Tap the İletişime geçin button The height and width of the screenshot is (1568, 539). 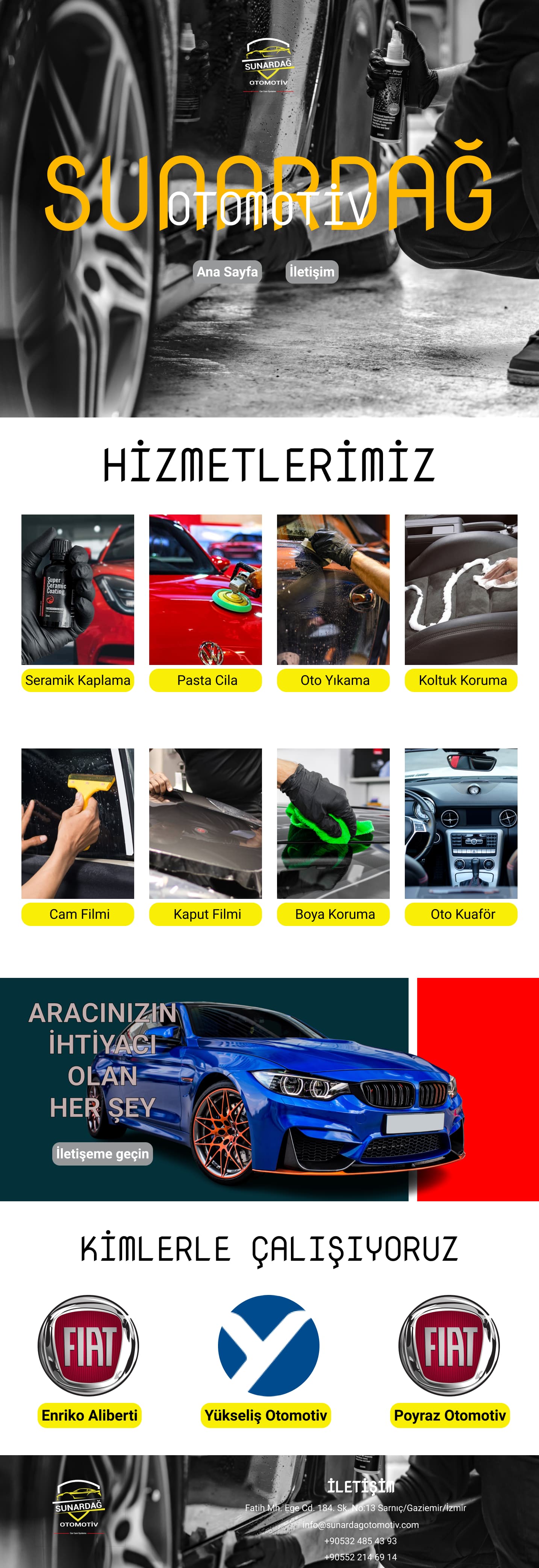click(x=102, y=1154)
